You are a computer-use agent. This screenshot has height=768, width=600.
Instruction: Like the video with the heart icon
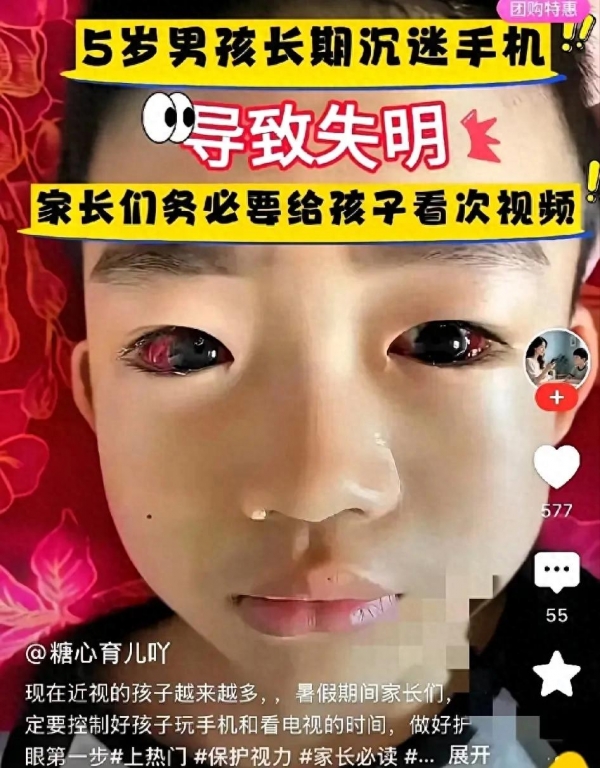click(556, 466)
